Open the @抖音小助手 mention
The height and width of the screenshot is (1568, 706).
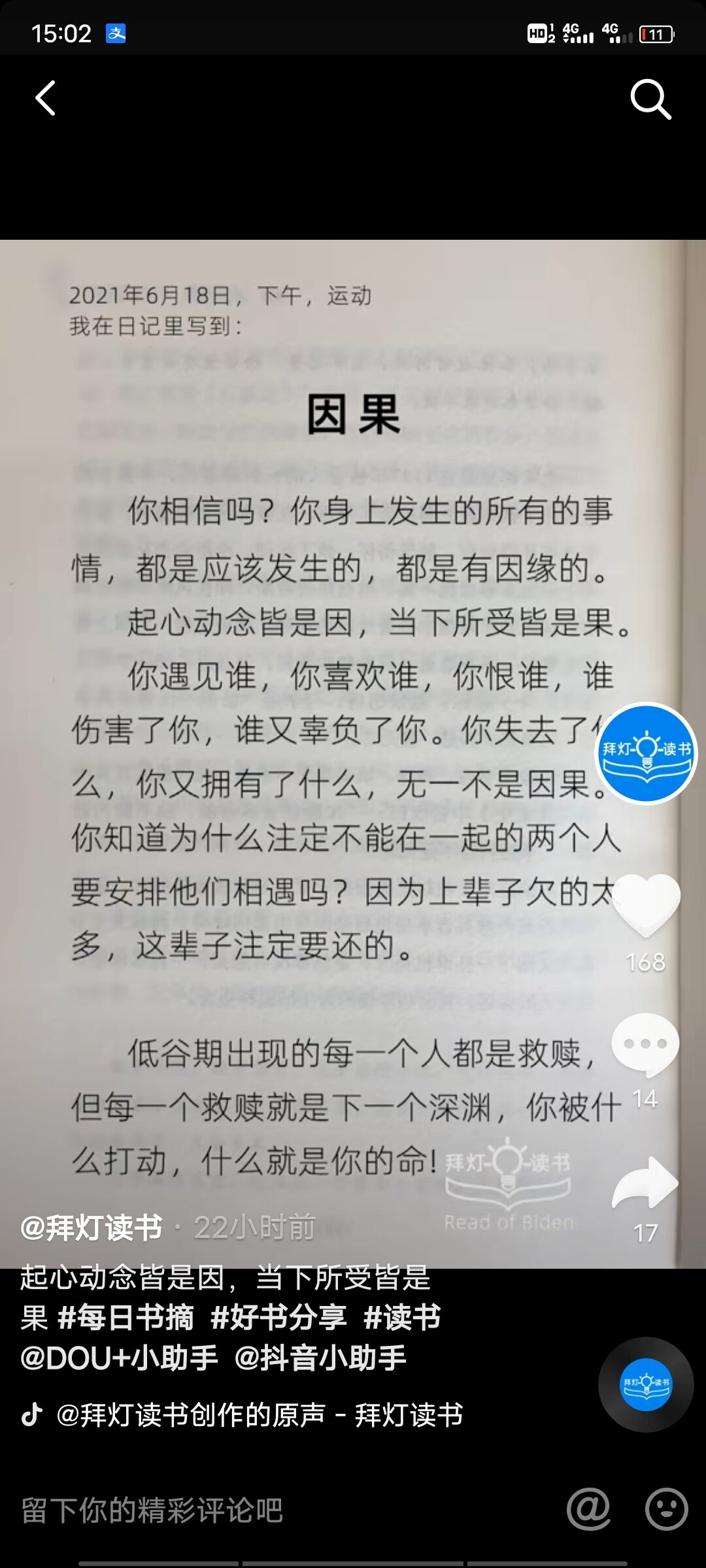tap(320, 1358)
